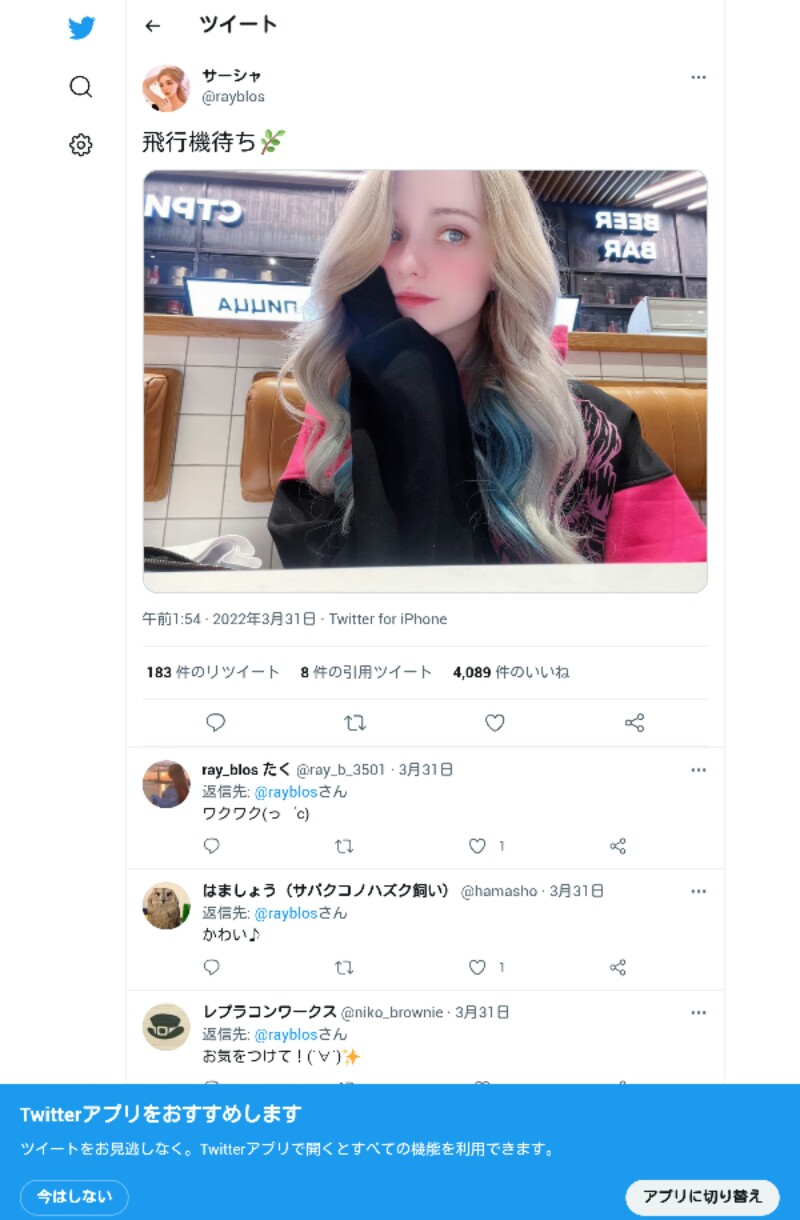Open the settings gear icon
This screenshot has height=1220, width=800.
click(81, 145)
